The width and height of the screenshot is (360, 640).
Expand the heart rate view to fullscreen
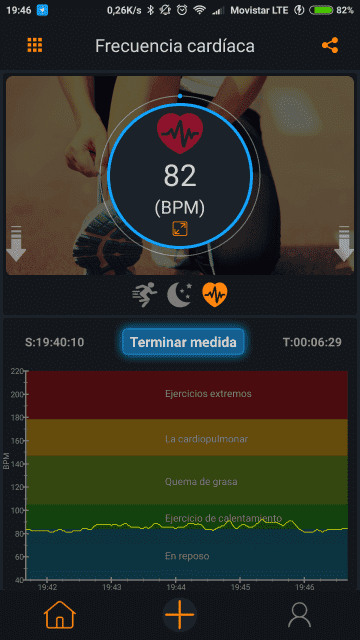180,229
